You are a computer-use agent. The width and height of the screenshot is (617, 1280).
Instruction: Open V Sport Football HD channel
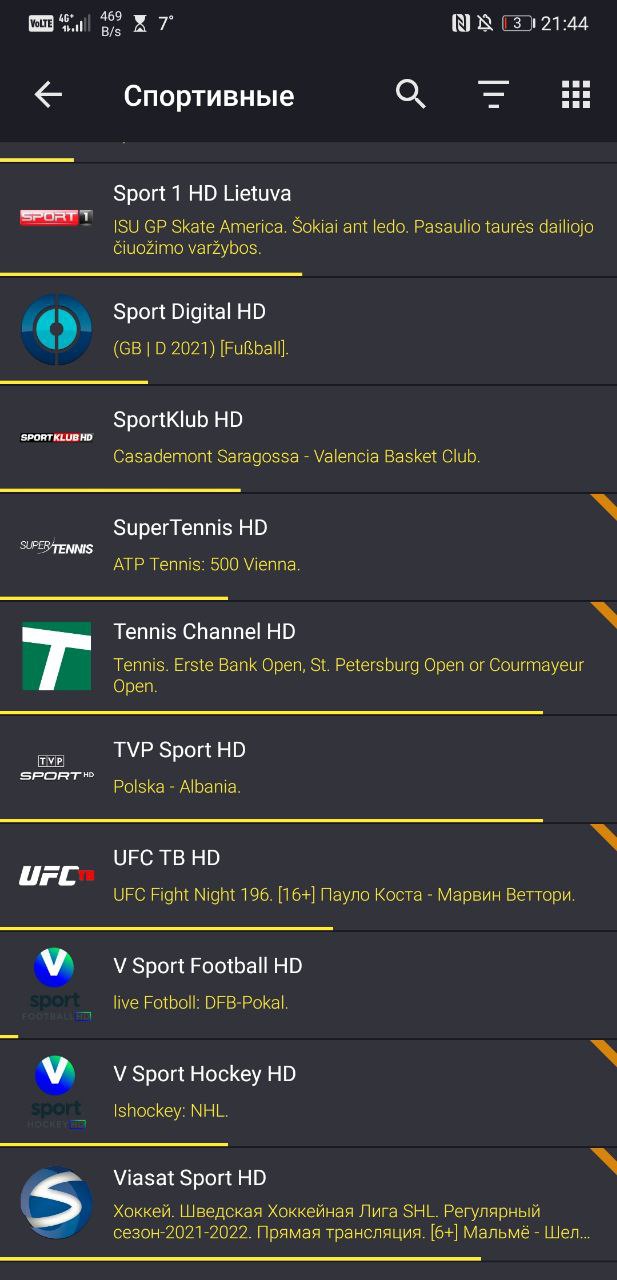pyautogui.click(x=308, y=984)
